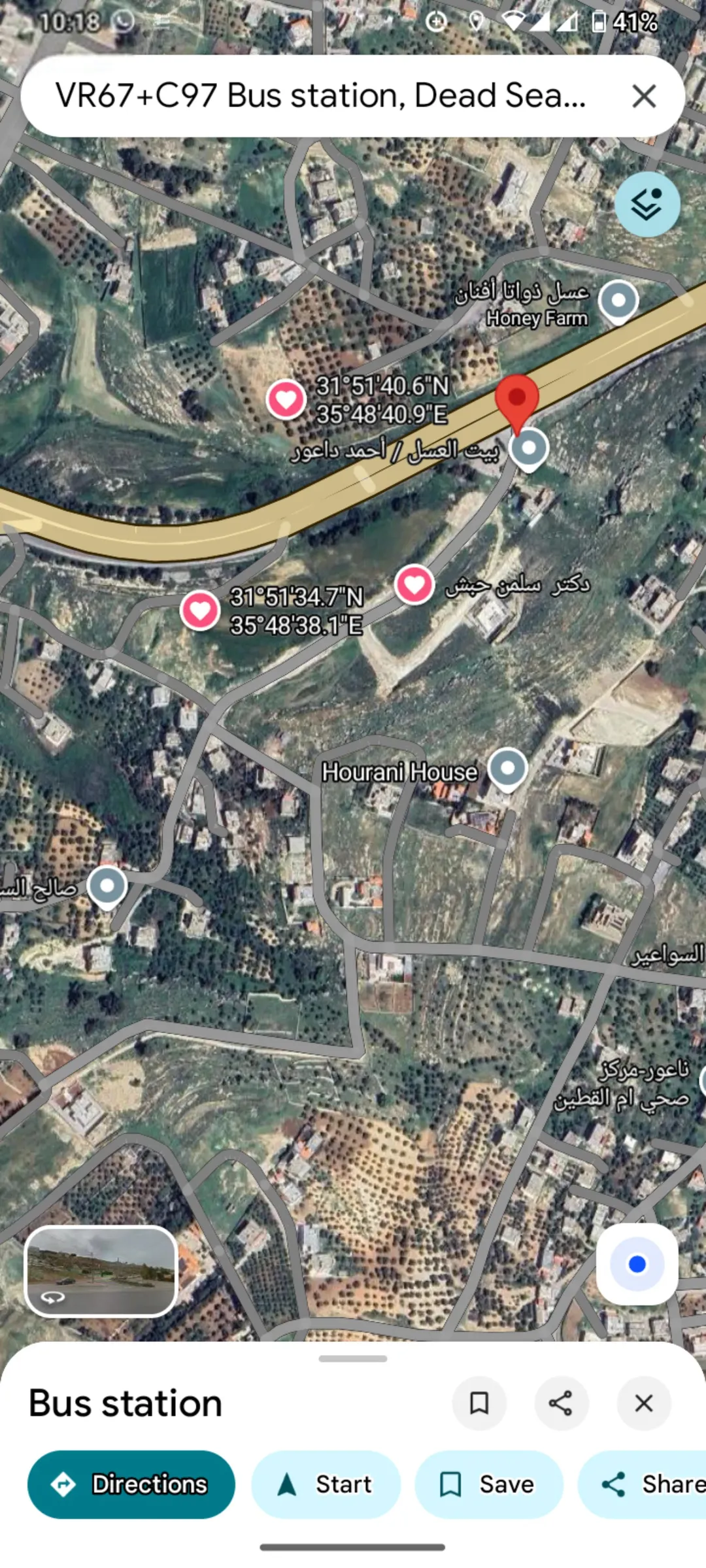Open saved pin at 31°51'34.7"N 35°48'38.1"E
Image resolution: width=706 pixels, height=1568 pixels.
200,610
